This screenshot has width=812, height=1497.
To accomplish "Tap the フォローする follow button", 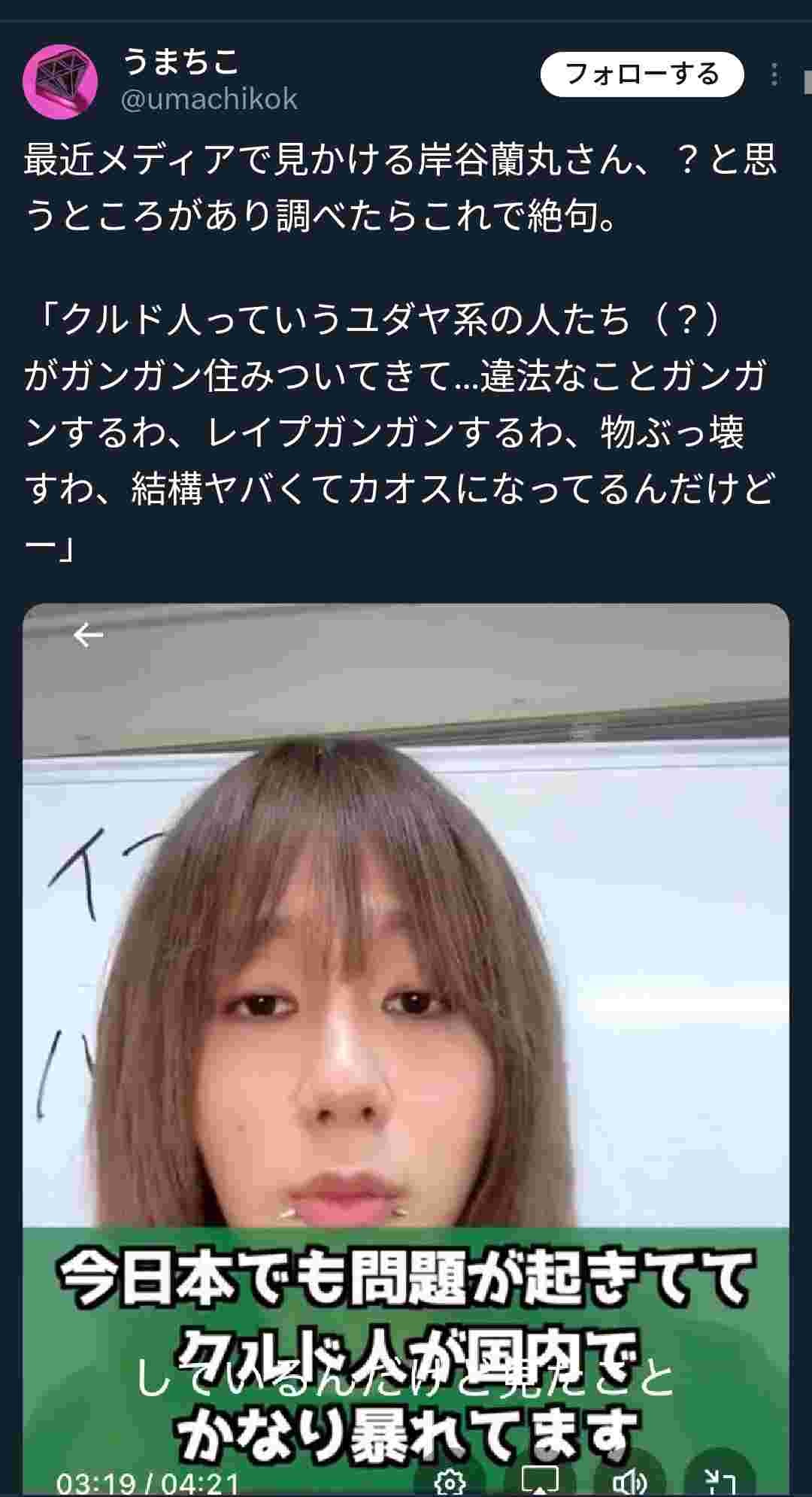I will point(641,74).
